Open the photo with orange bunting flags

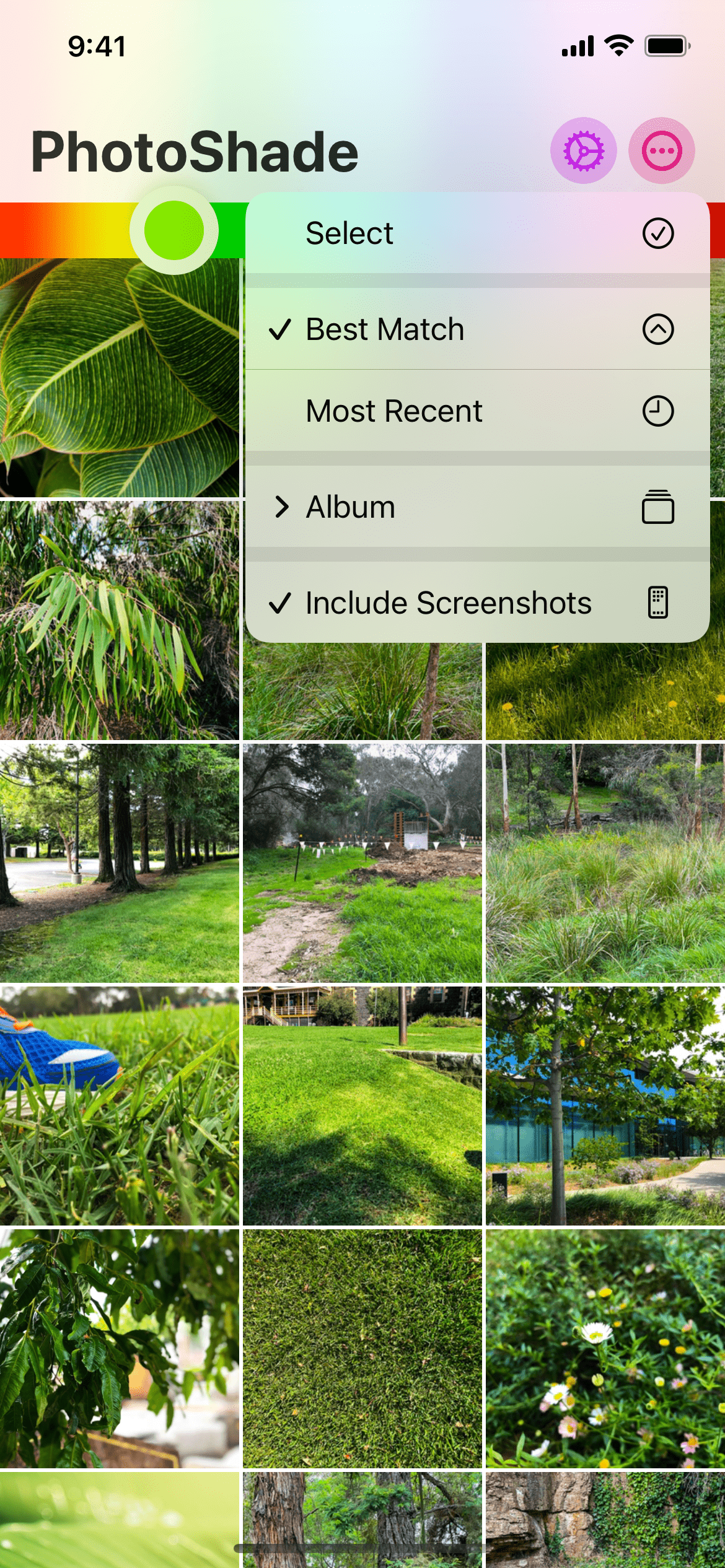click(x=362, y=863)
